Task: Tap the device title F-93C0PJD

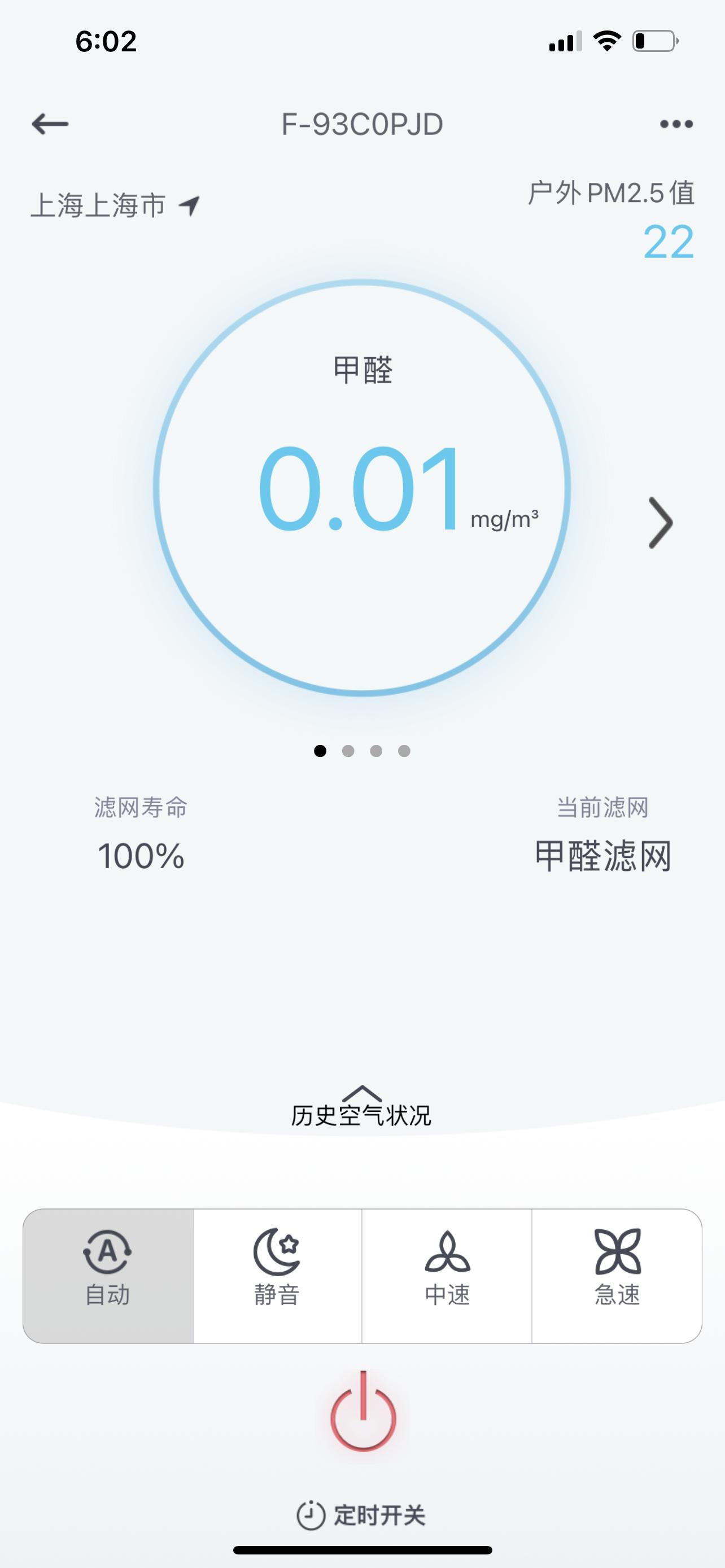Action: [362, 124]
